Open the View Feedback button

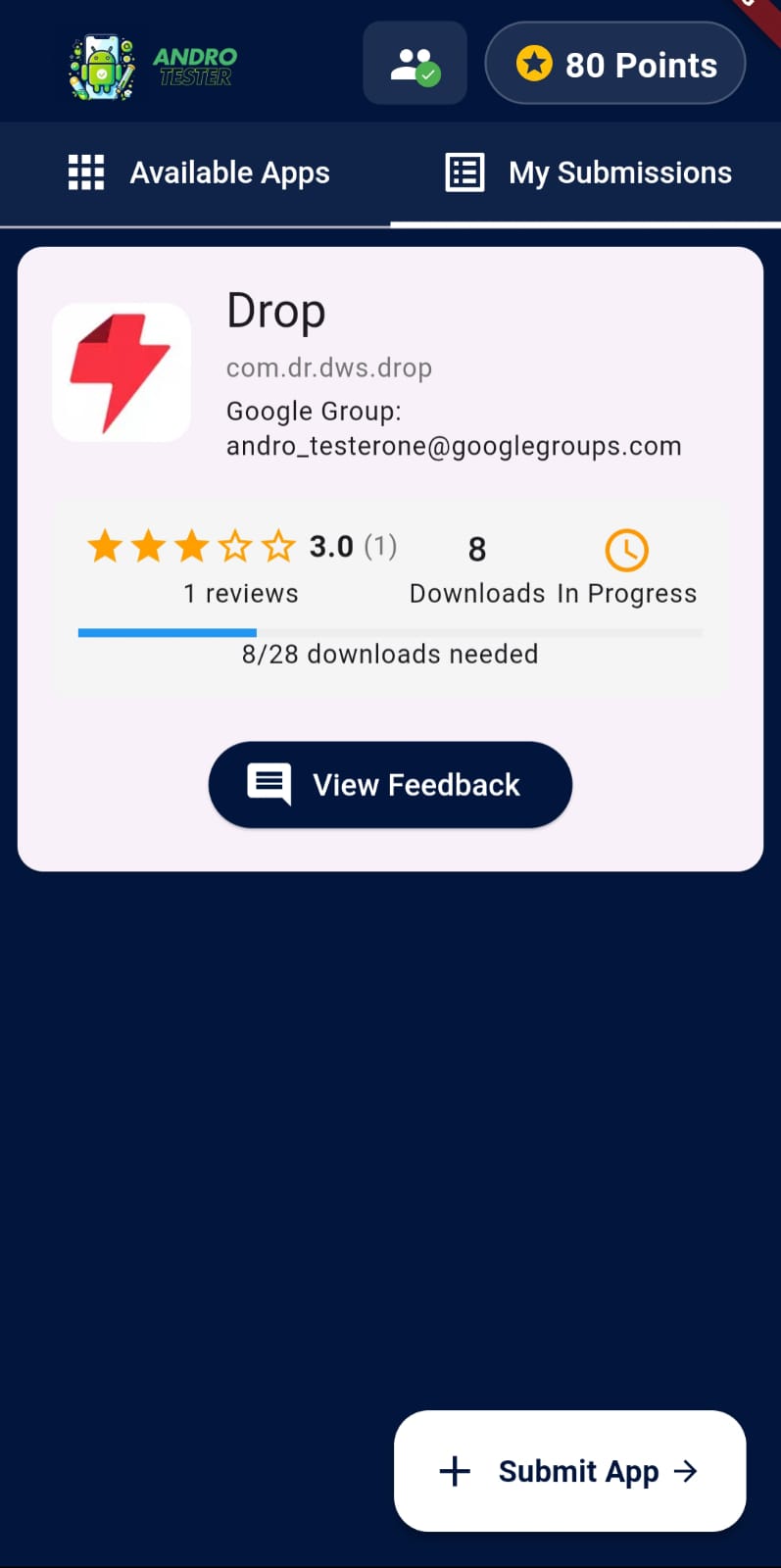[390, 784]
